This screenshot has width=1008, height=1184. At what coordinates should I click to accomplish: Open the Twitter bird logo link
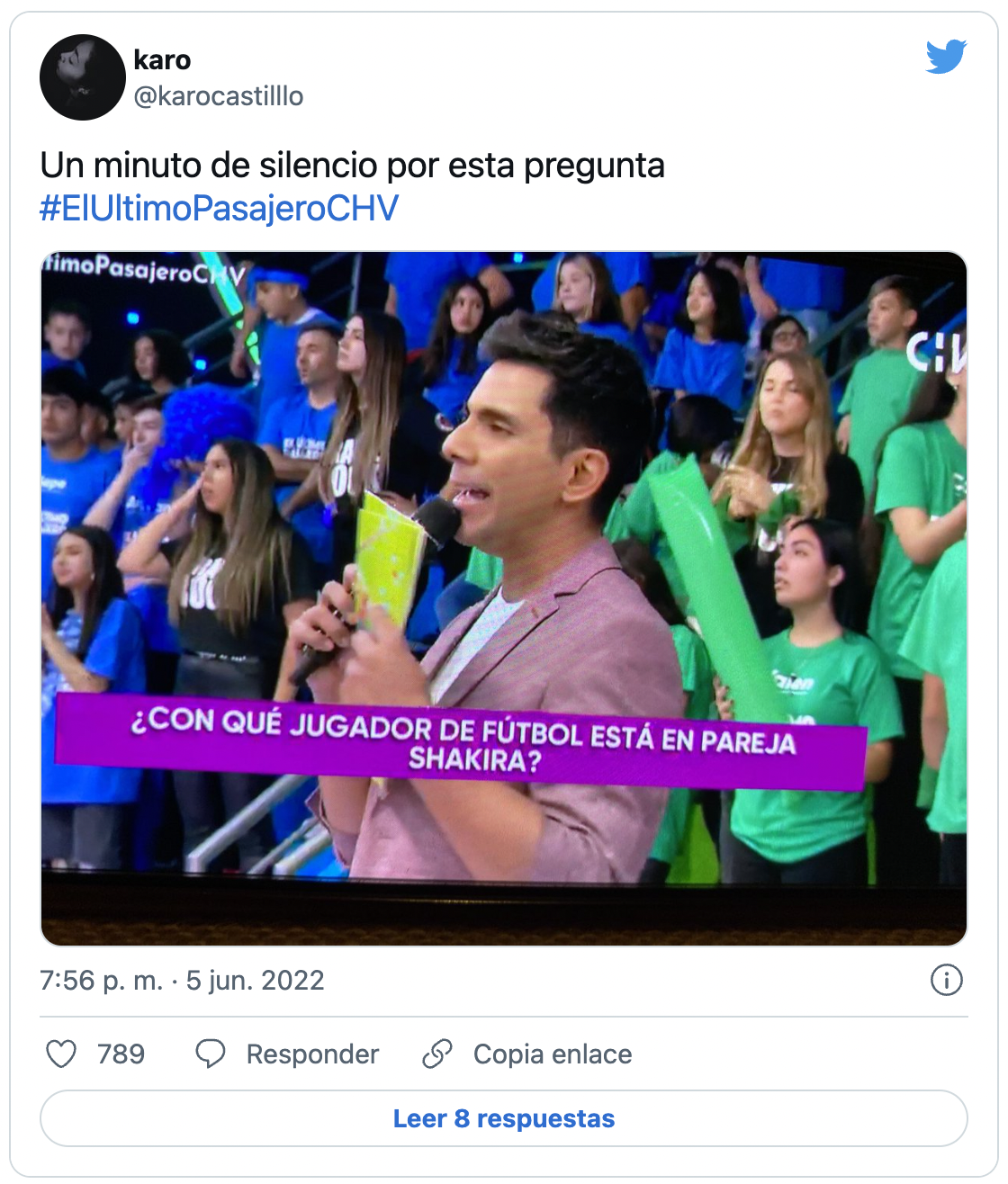click(x=946, y=58)
